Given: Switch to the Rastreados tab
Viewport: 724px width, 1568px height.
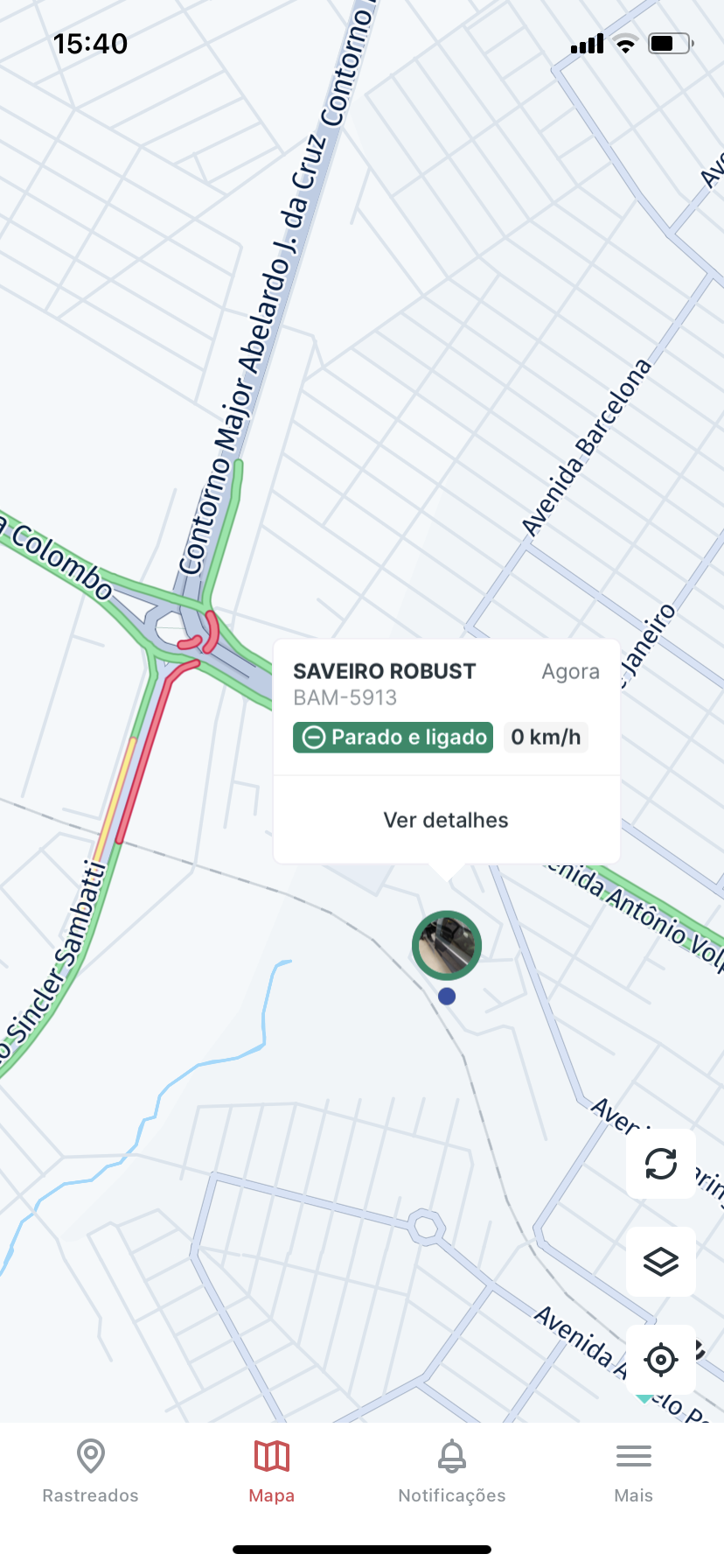Looking at the screenshot, I should 91,1472.
